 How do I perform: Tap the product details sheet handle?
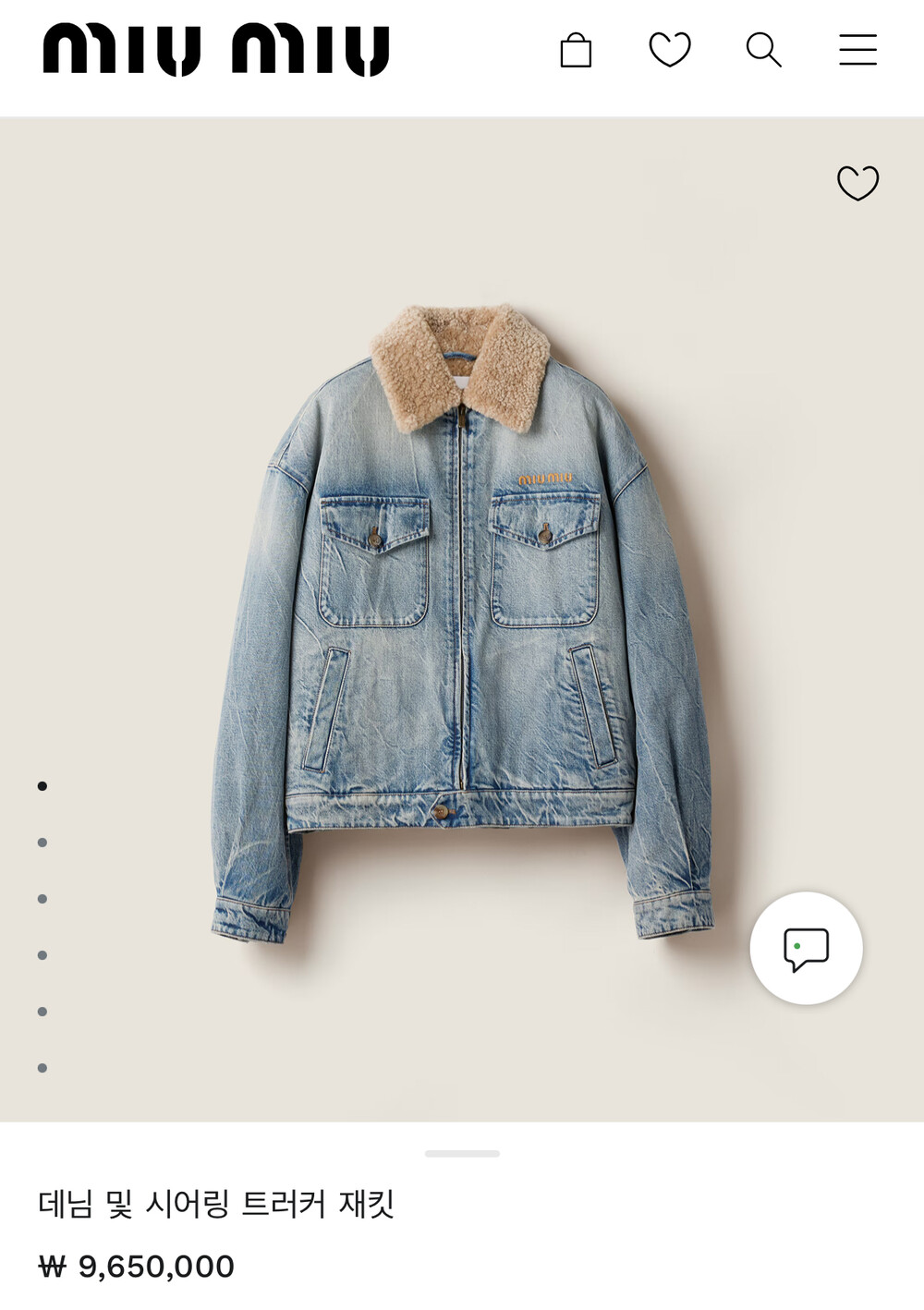pos(462,1154)
